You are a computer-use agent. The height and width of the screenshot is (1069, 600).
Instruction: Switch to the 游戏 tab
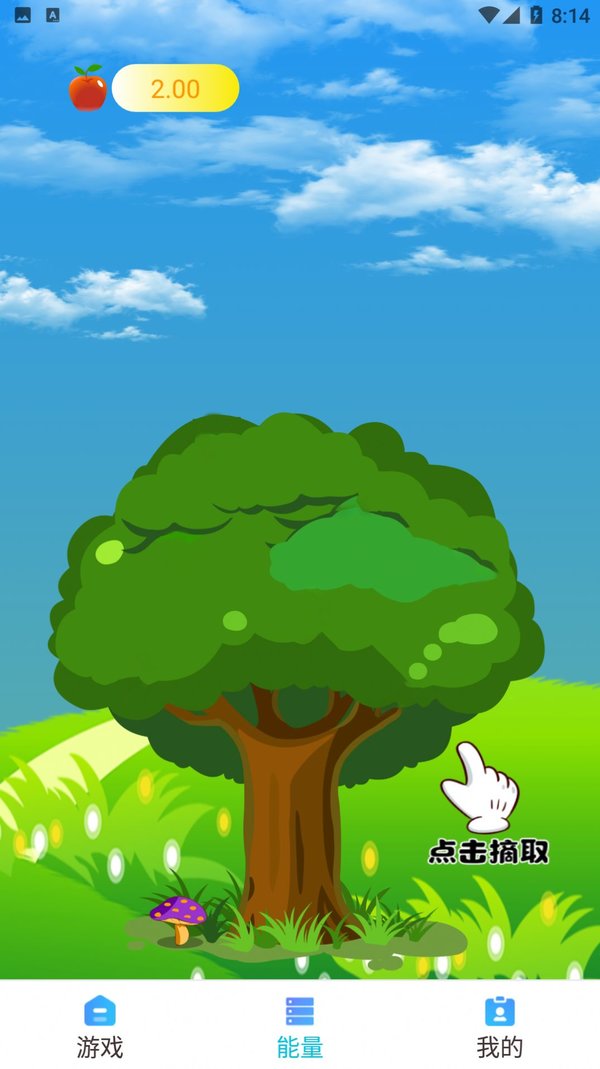[x=100, y=1026]
